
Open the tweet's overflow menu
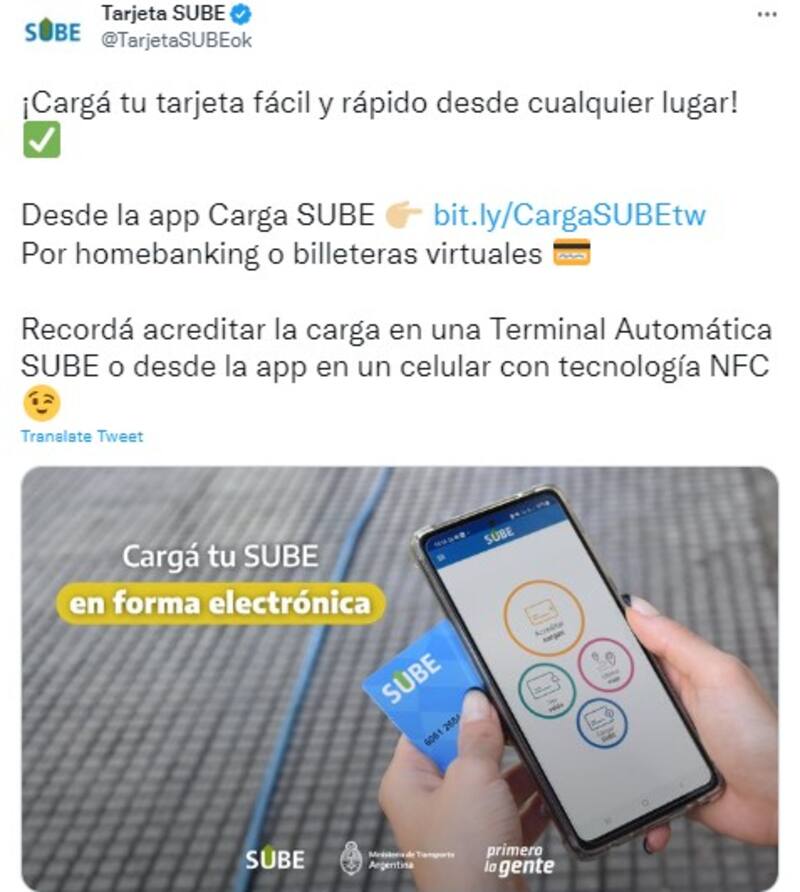[766, 14]
